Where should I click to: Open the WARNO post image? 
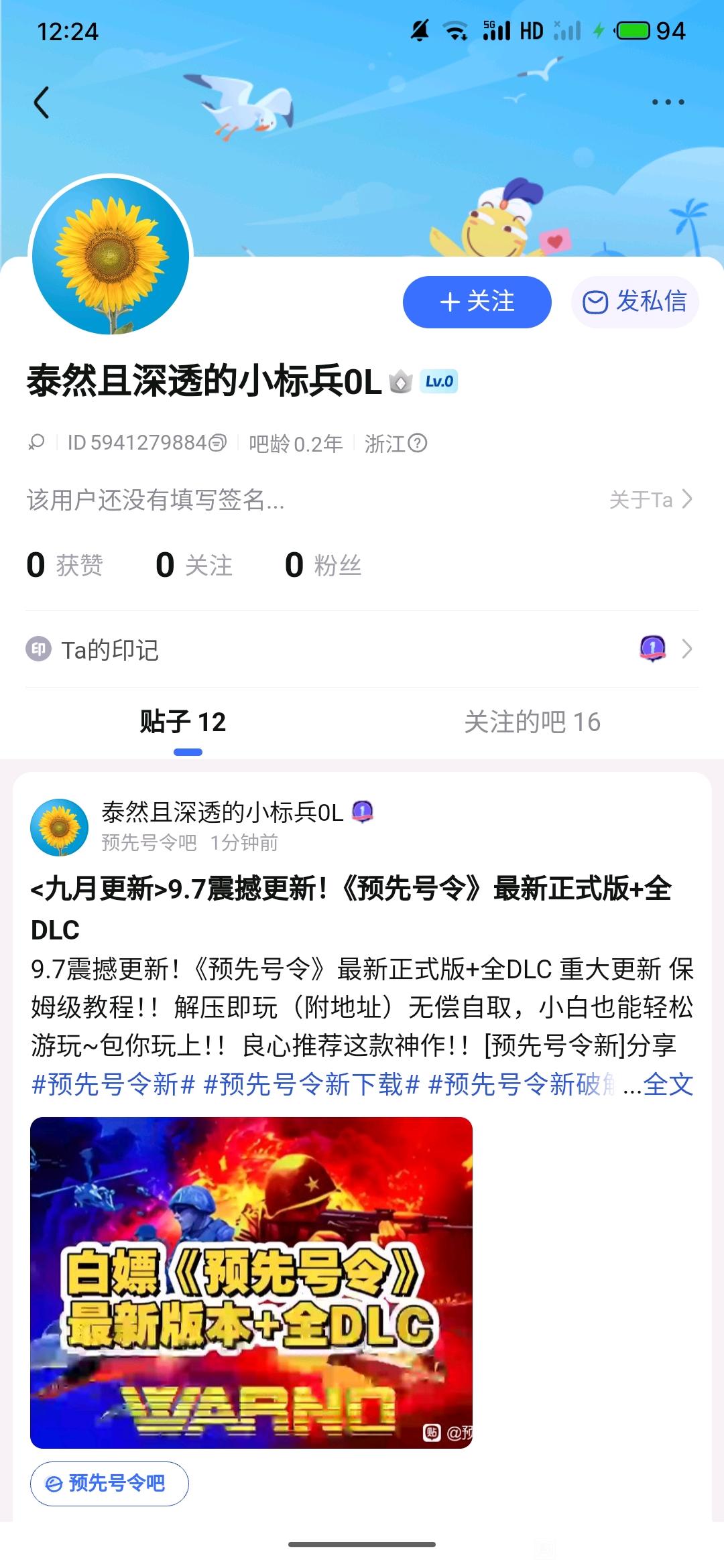click(x=251, y=1283)
